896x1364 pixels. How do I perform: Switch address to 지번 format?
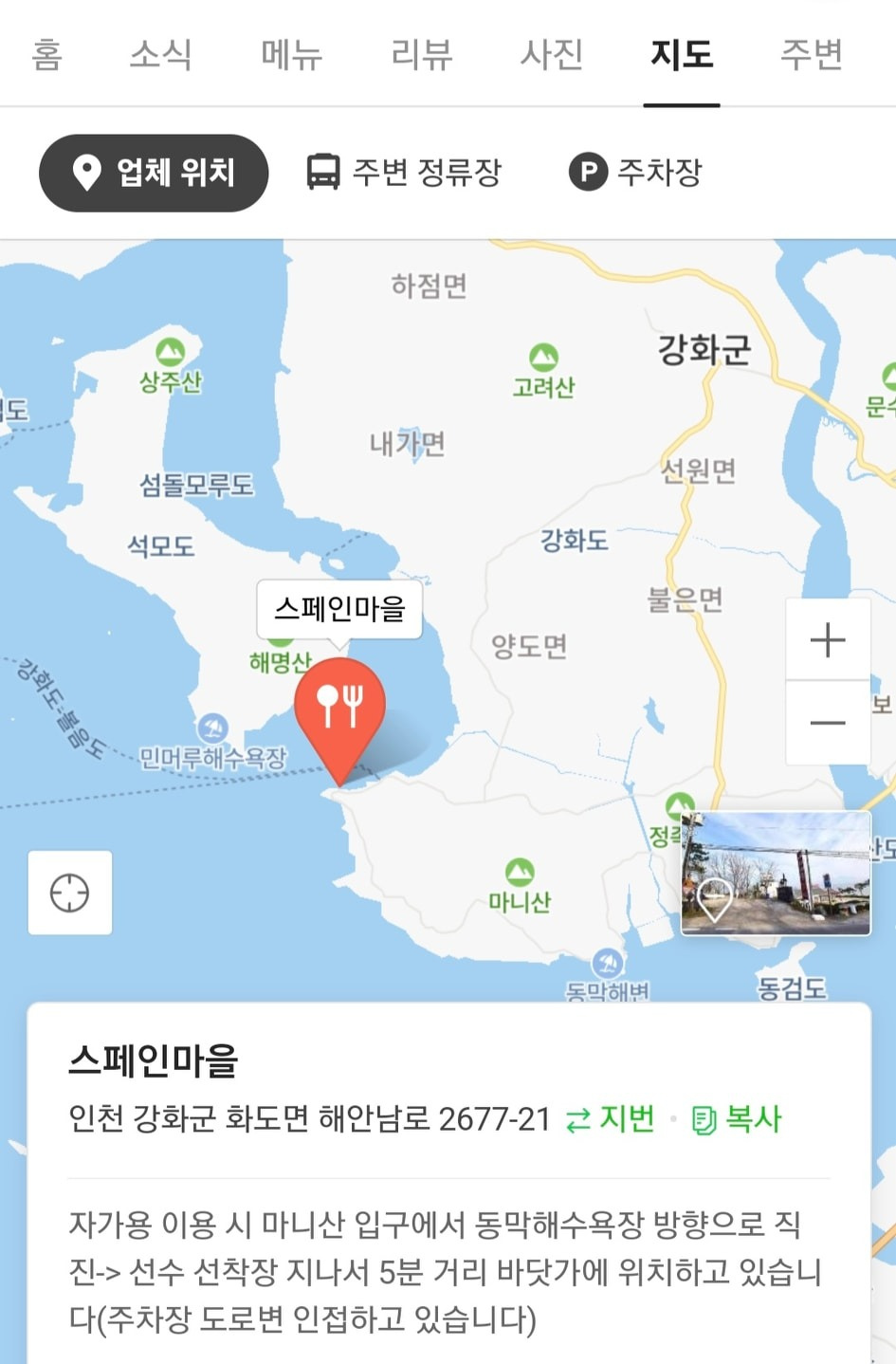(611, 1119)
